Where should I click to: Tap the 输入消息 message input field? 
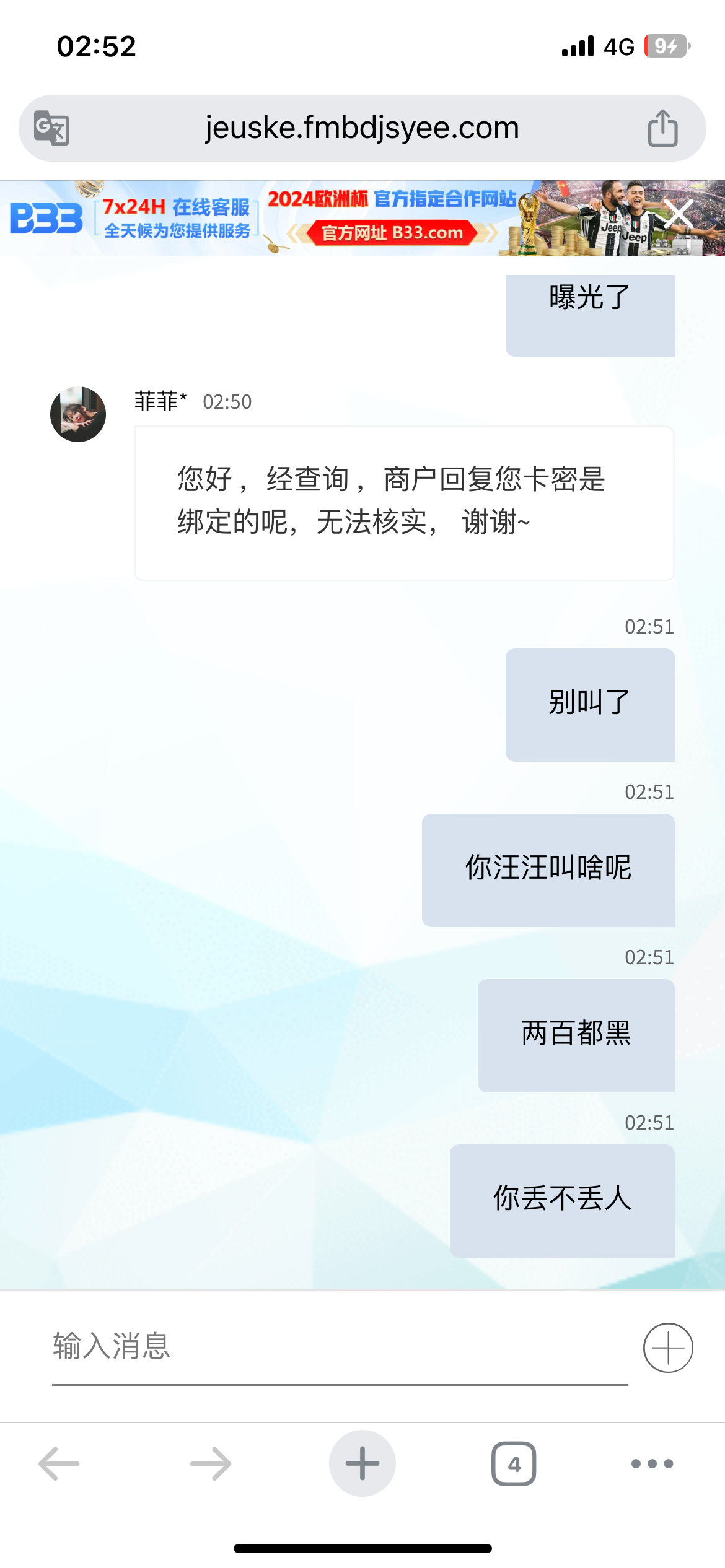pyautogui.click(x=248, y=1347)
